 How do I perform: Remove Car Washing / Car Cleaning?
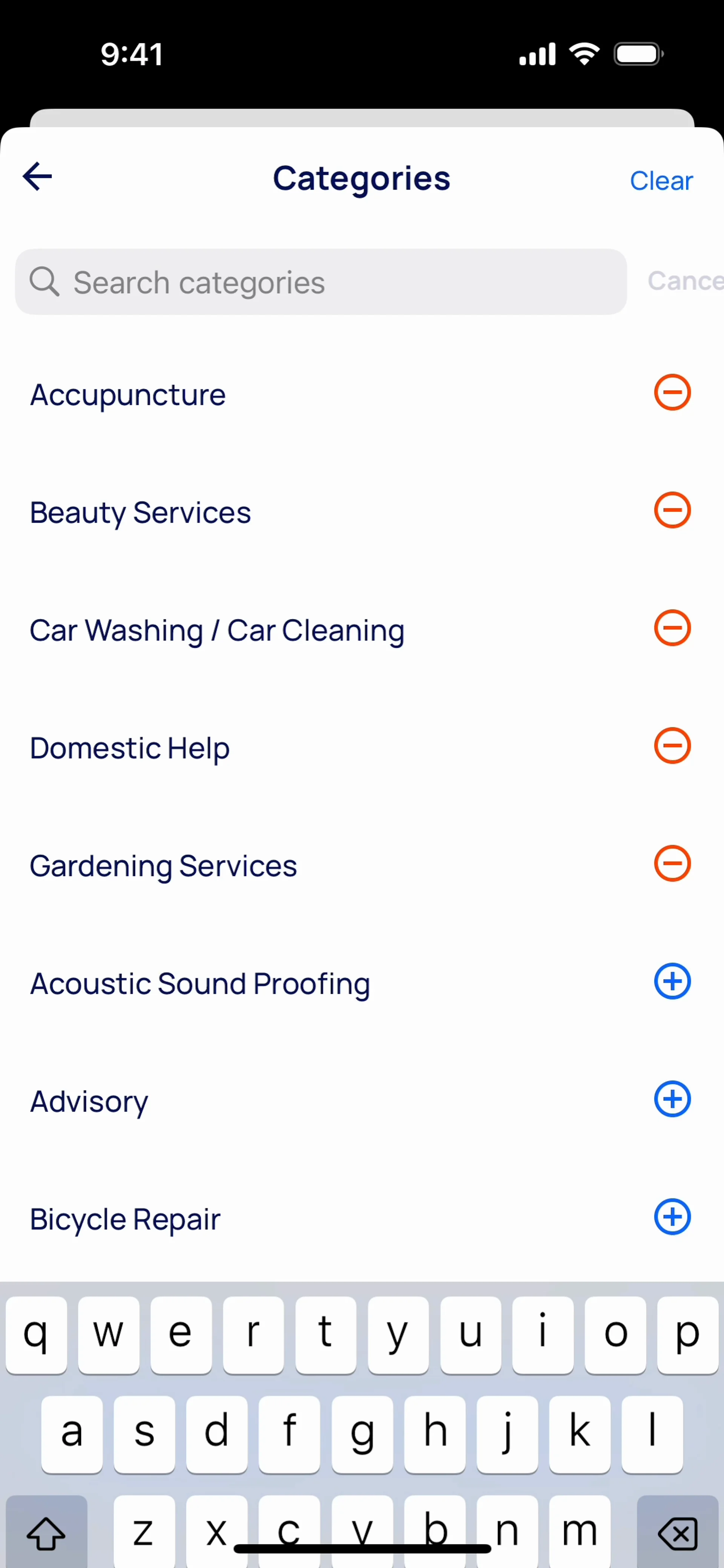672,628
